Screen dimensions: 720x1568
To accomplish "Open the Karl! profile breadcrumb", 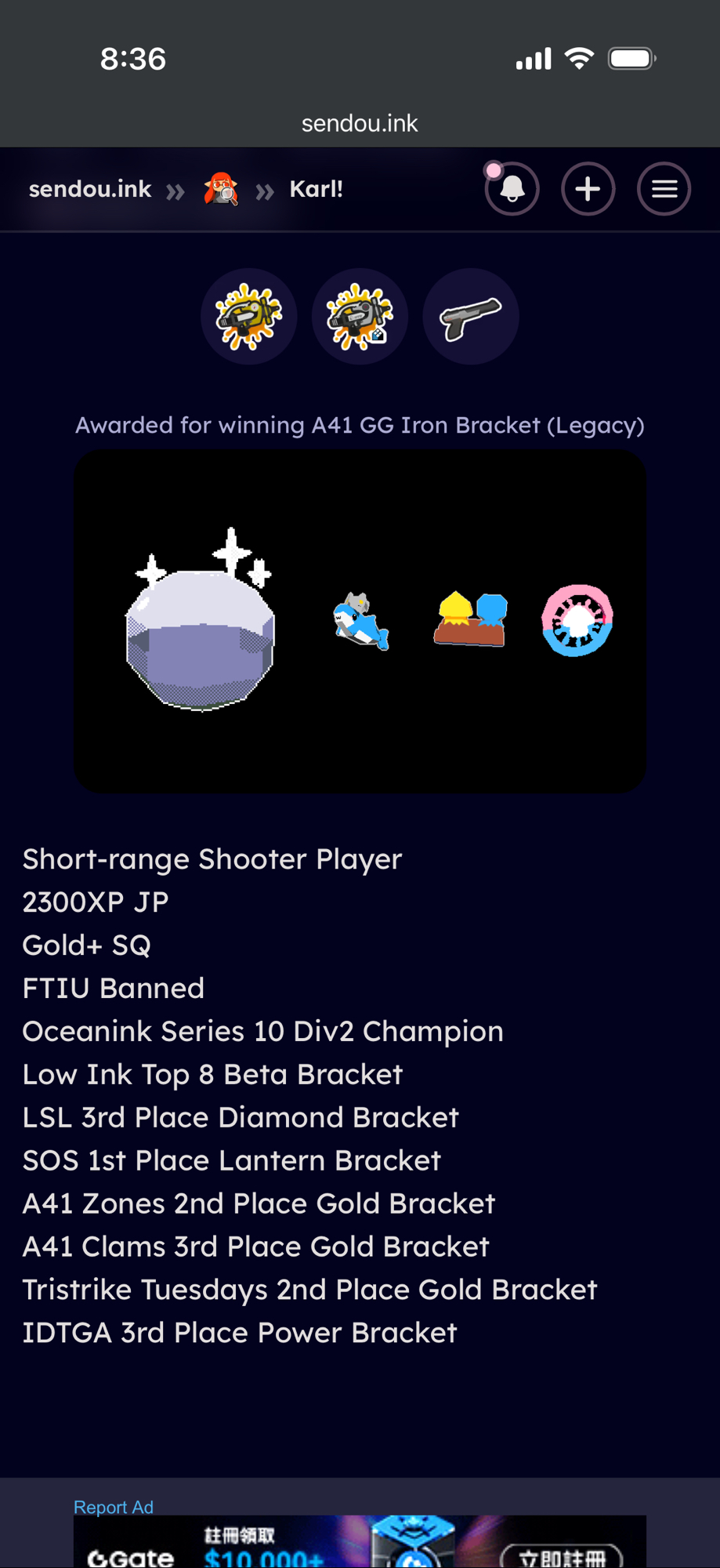I will 316,189.
